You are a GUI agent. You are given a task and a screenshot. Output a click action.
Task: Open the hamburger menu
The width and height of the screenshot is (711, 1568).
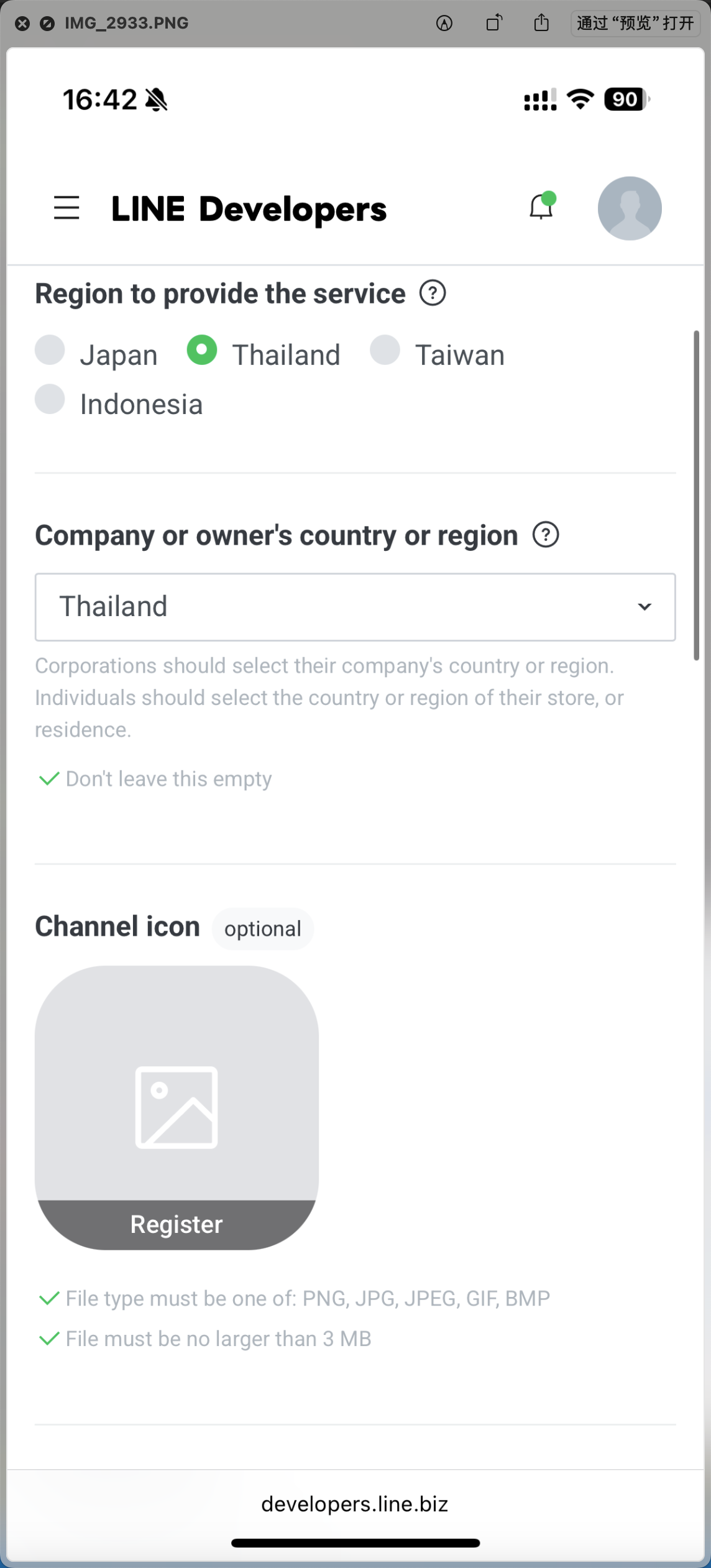(67, 208)
